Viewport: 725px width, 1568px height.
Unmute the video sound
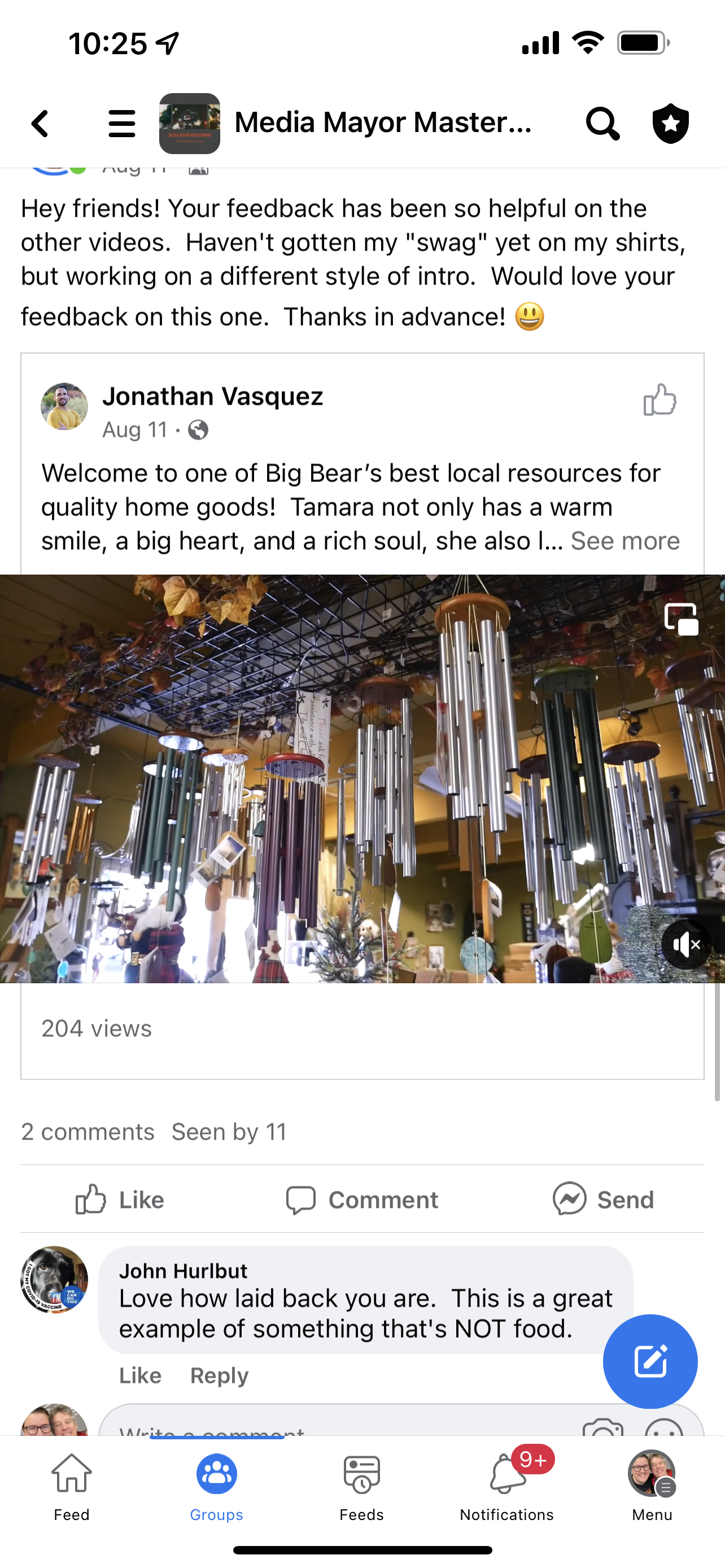pyautogui.click(x=686, y=945)
